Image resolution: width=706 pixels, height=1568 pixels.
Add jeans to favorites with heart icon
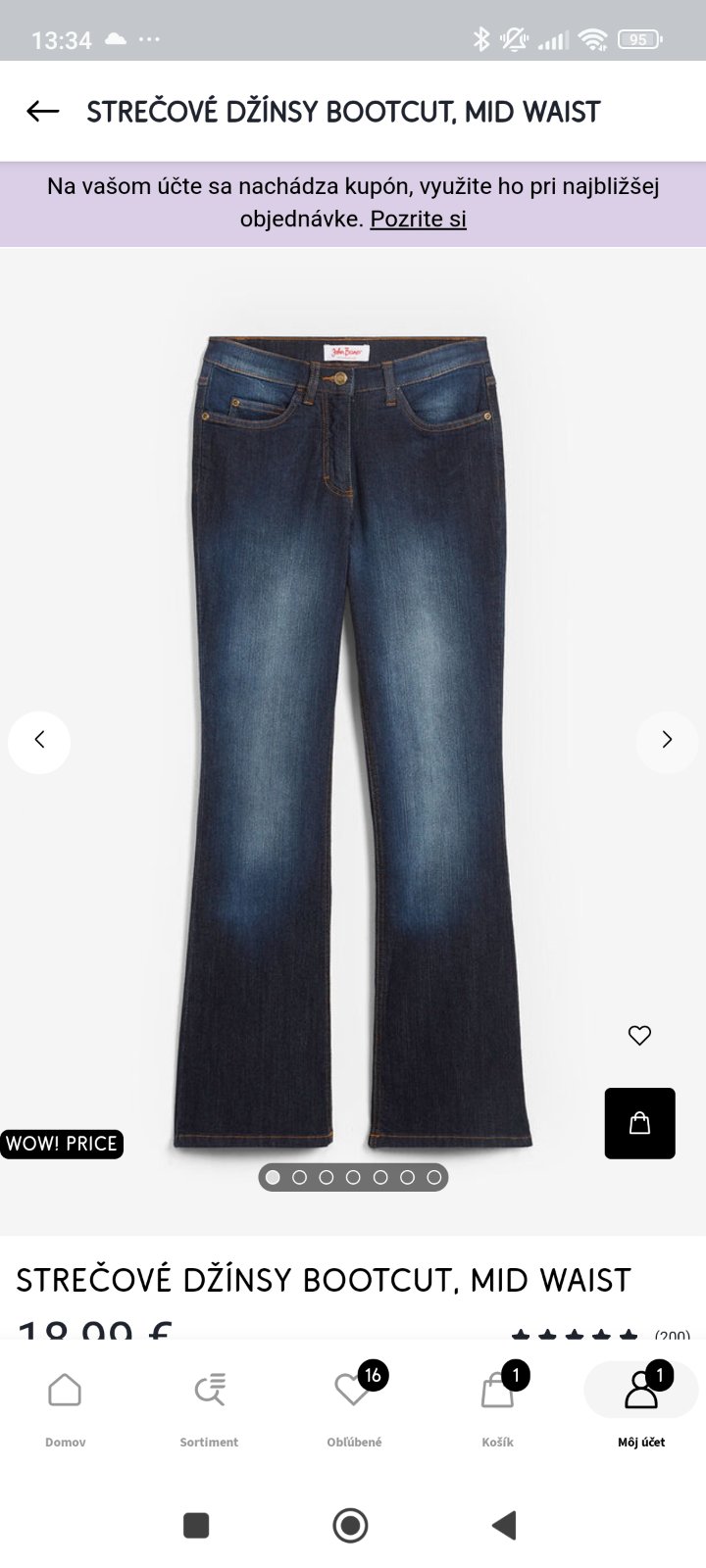pos(639,1035)
